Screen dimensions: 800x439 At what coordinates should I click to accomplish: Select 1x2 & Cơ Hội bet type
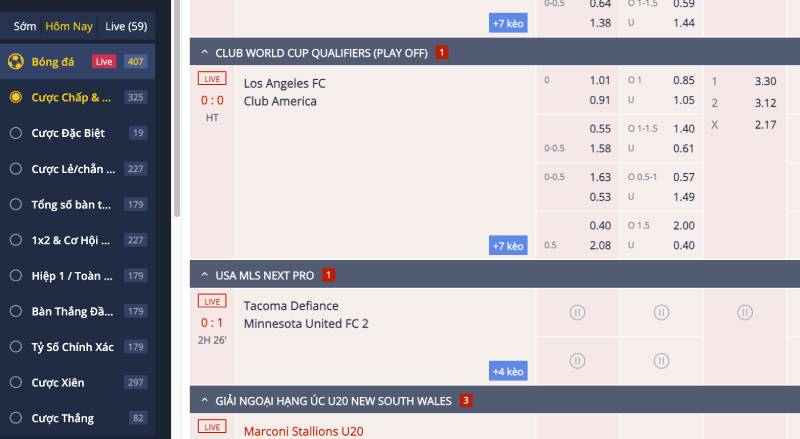point(70,240)
